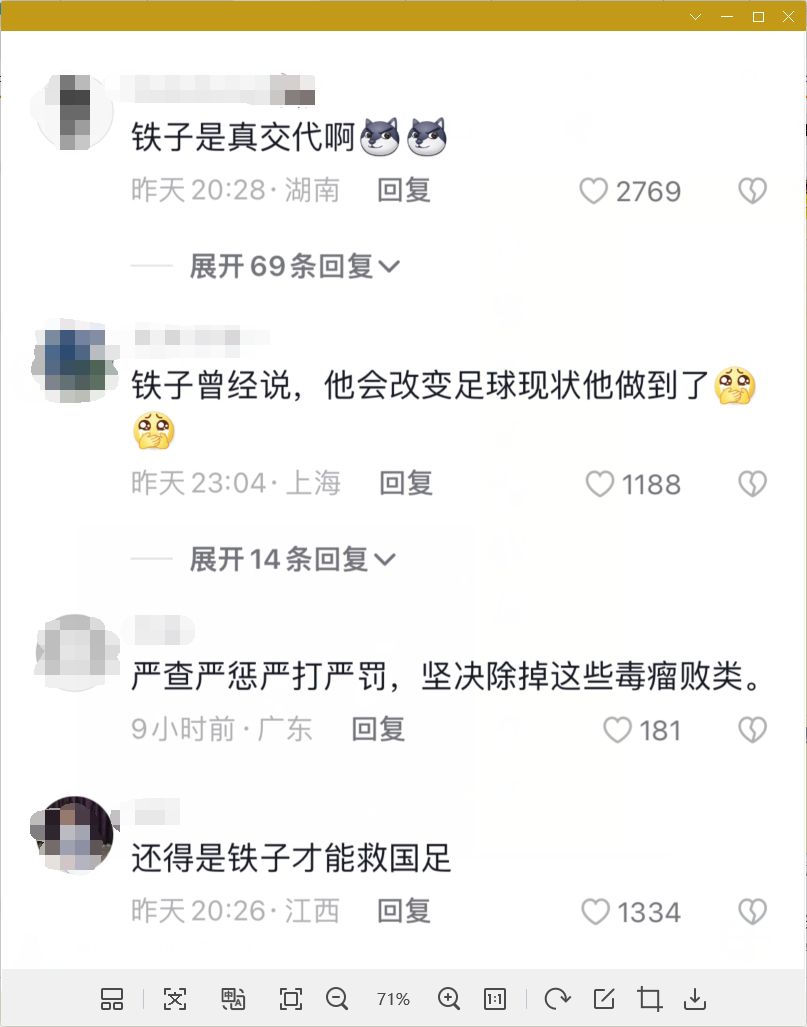
Task: Show image at 1:1 size
Action: (494, 998)
